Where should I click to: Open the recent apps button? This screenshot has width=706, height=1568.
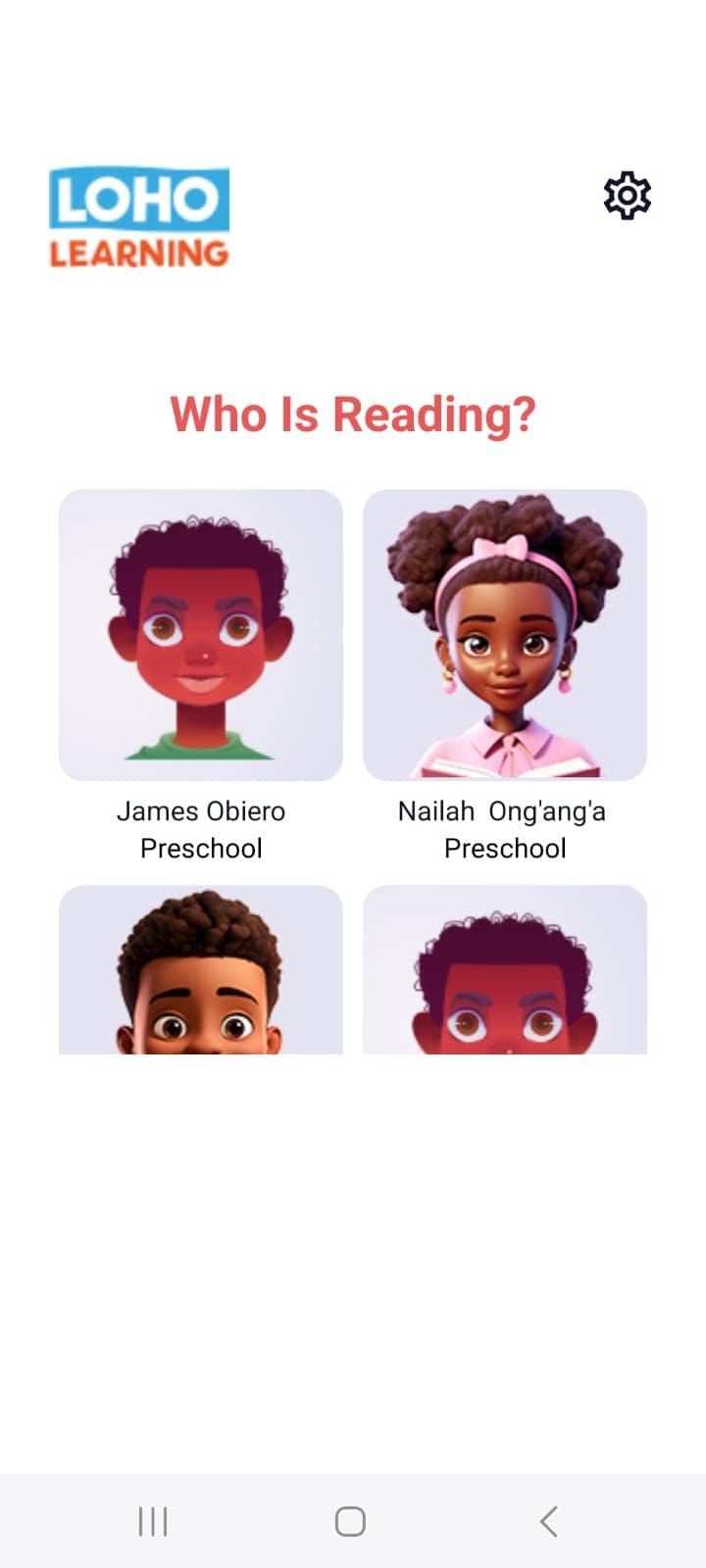click(152, 1523)
